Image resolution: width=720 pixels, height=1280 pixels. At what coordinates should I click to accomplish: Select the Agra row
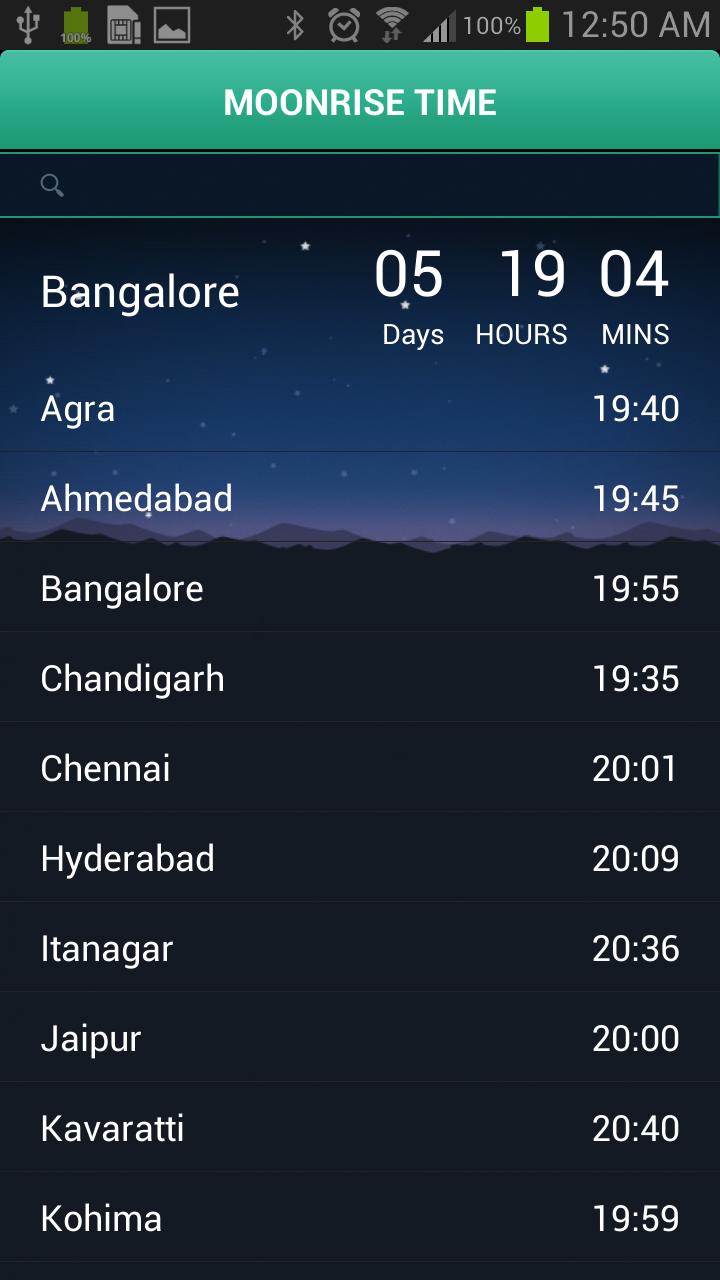click(x=360, y=409)
